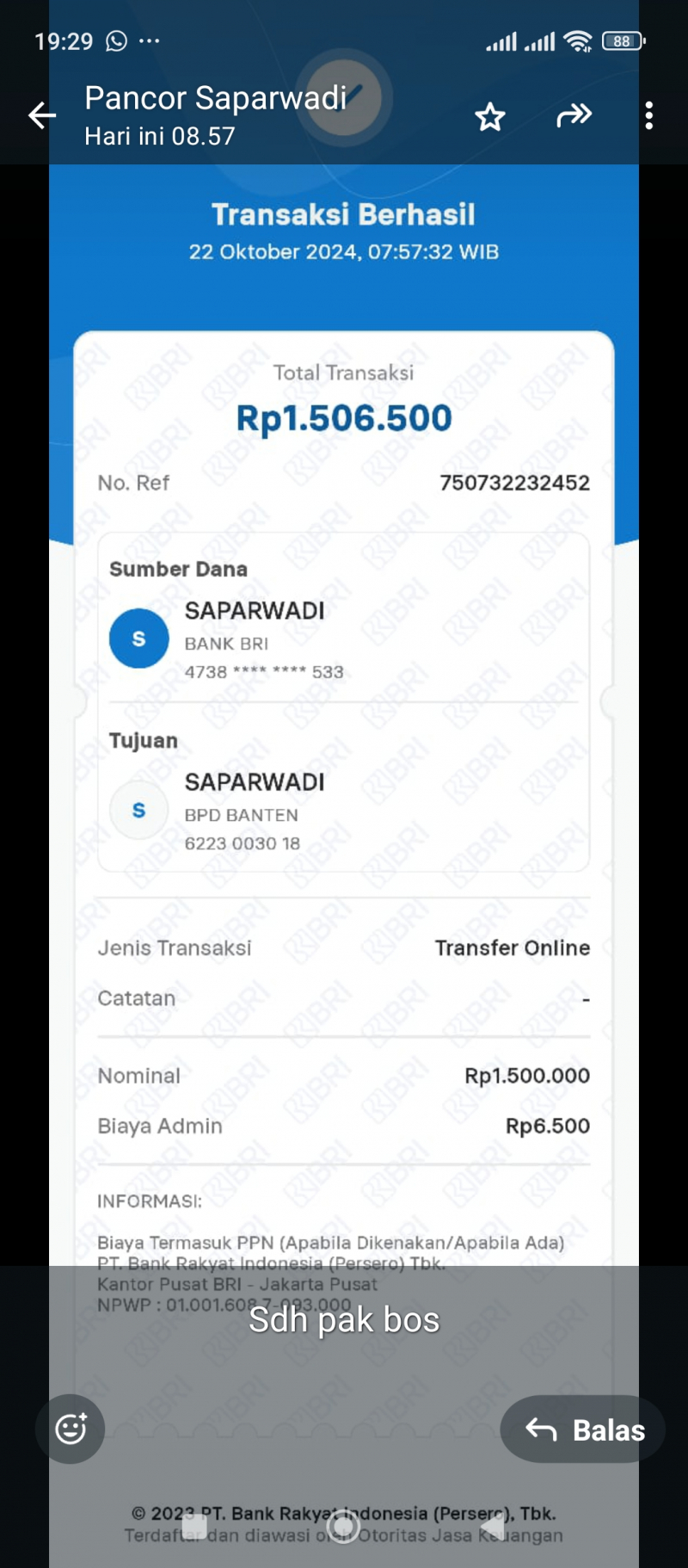The width and height of the screenshot is (688, 1568).
Task: Open the three-dot overflow menu
Action: (649, 115)
